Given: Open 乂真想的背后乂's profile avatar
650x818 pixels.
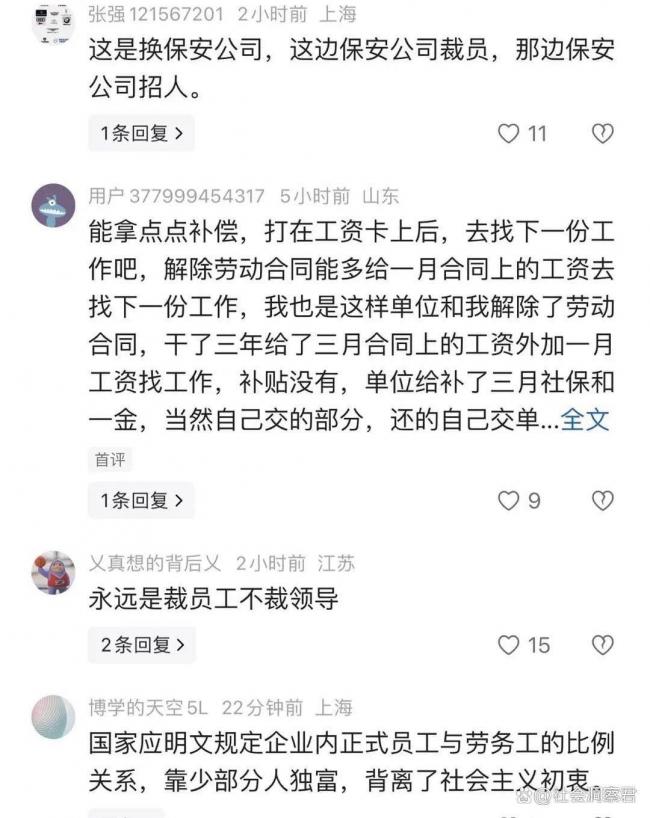Looking at the screenshot, I should coord(53,572).
